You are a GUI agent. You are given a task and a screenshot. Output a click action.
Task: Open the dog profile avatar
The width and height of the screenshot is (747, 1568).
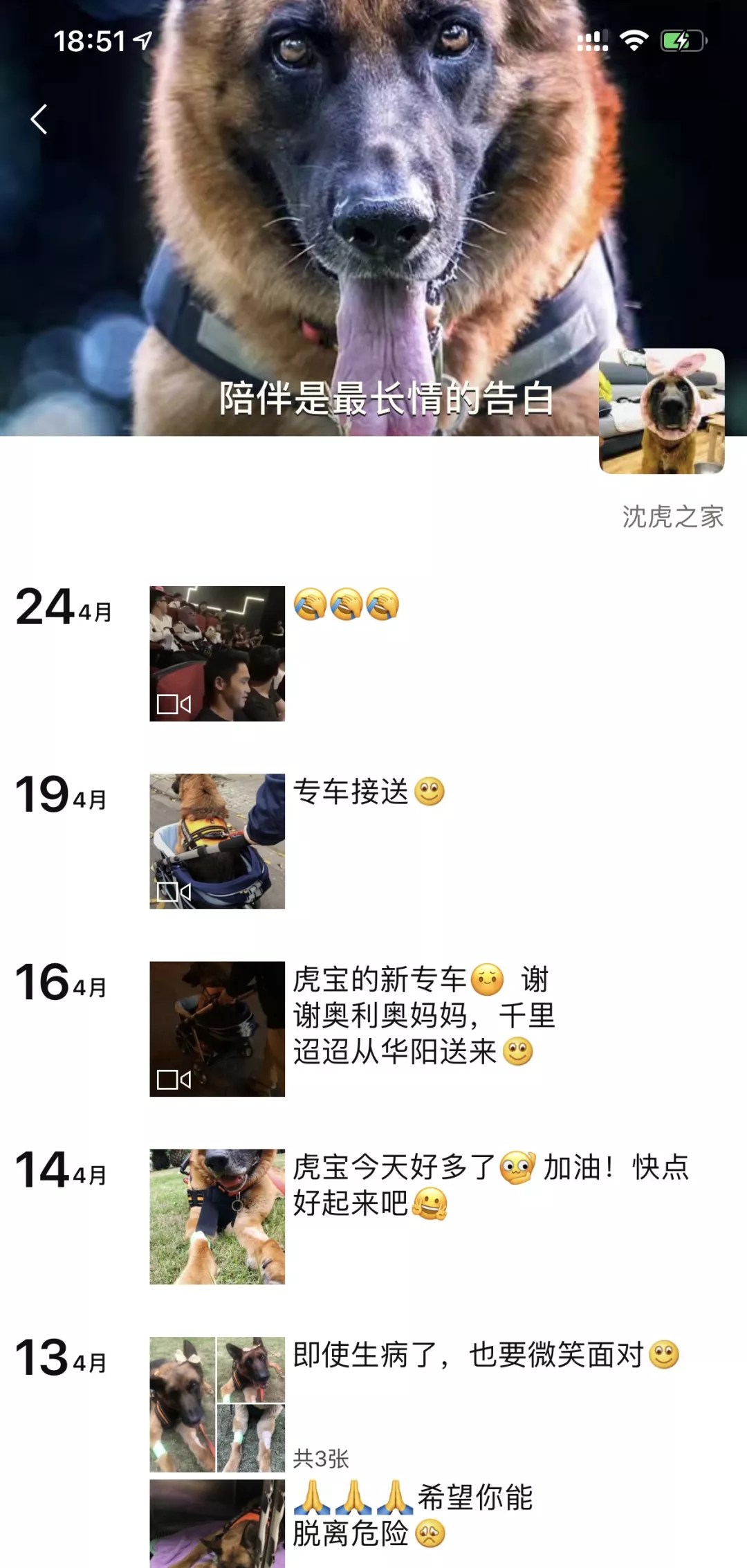click(x=661, y=411)
